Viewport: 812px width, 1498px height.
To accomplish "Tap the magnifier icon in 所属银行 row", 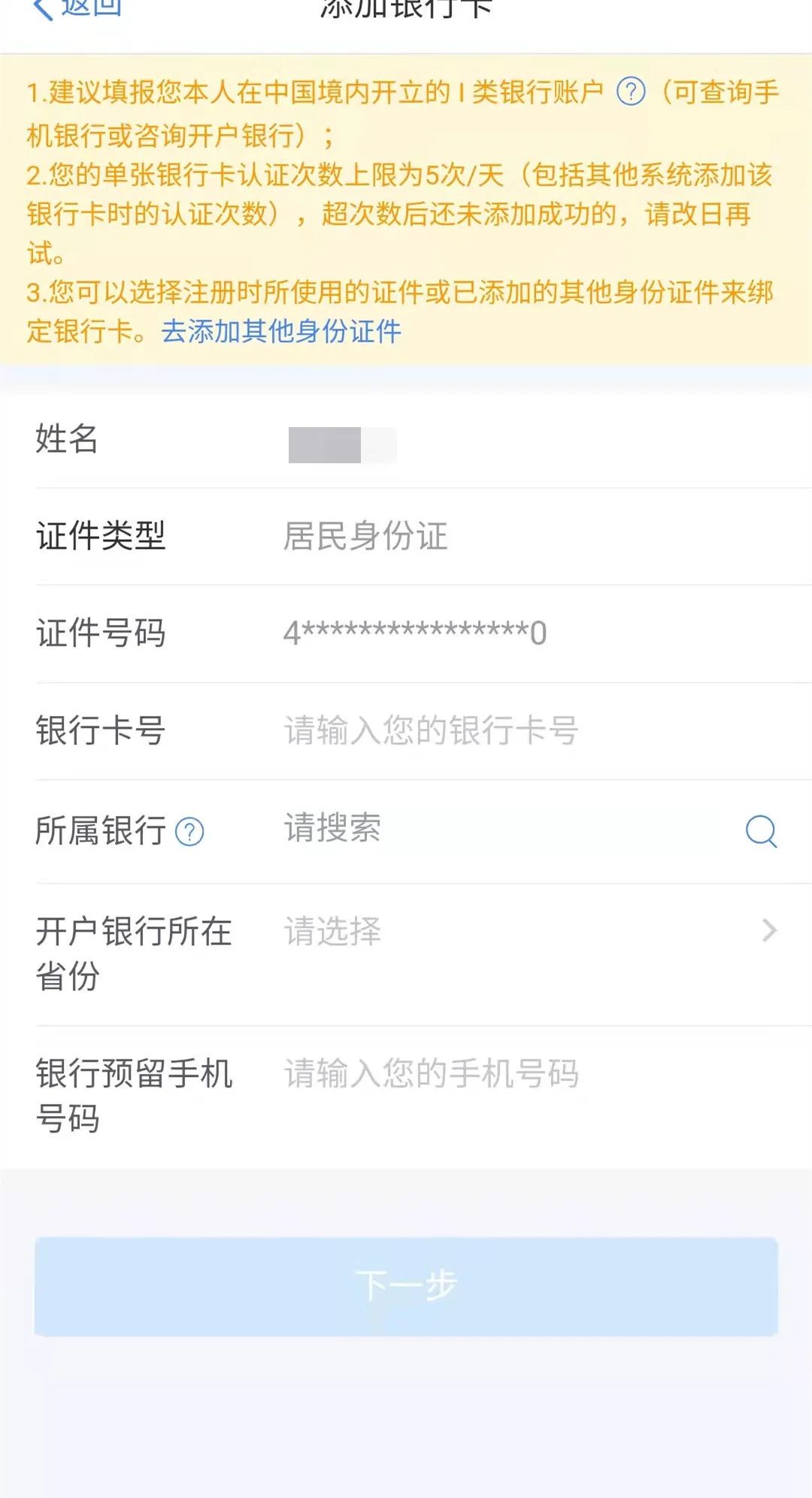I will (761, 832).
